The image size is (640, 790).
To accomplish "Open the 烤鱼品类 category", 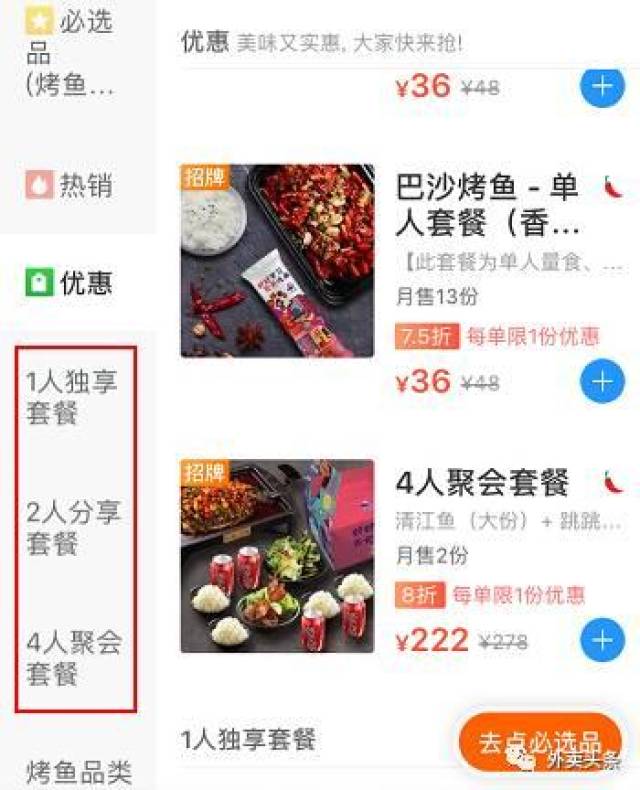I will pyautogui.click(x=78, y=772).
